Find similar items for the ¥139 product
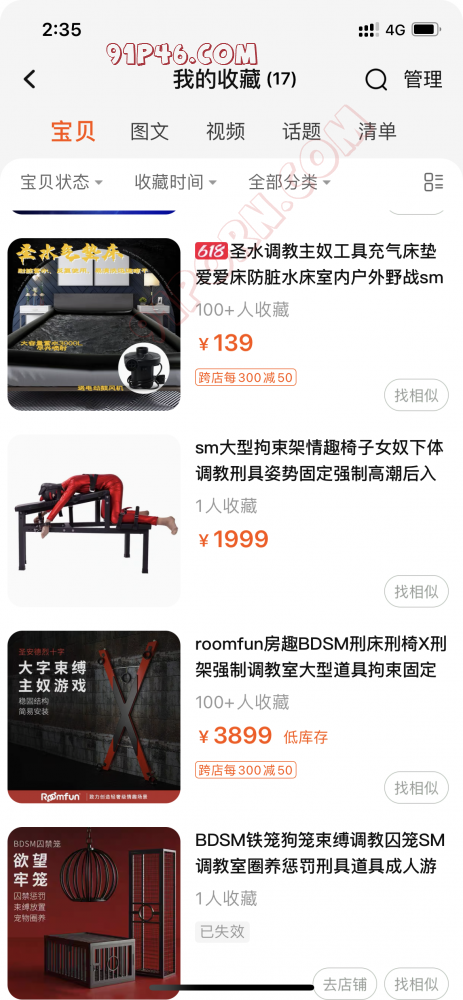The image size is (463, 1000). click(x=416, y=395)
